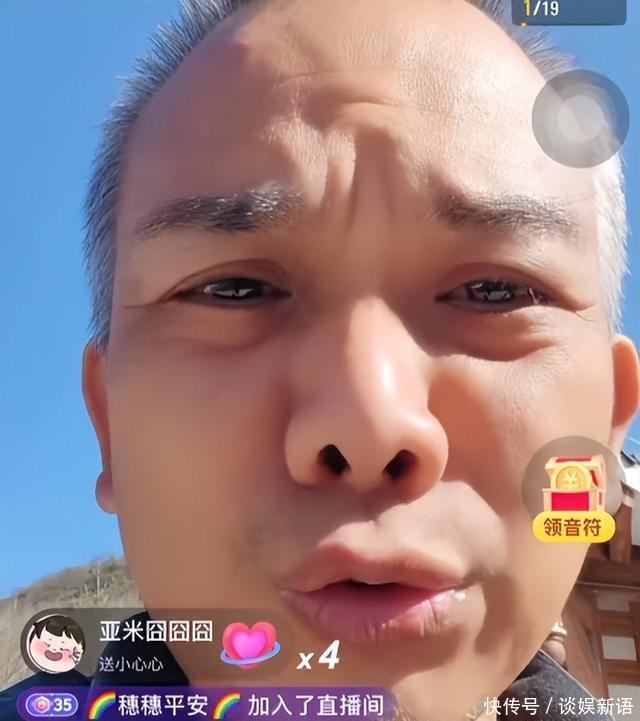Open 亚米囧囧囧's profile avatar

(56, 644)
